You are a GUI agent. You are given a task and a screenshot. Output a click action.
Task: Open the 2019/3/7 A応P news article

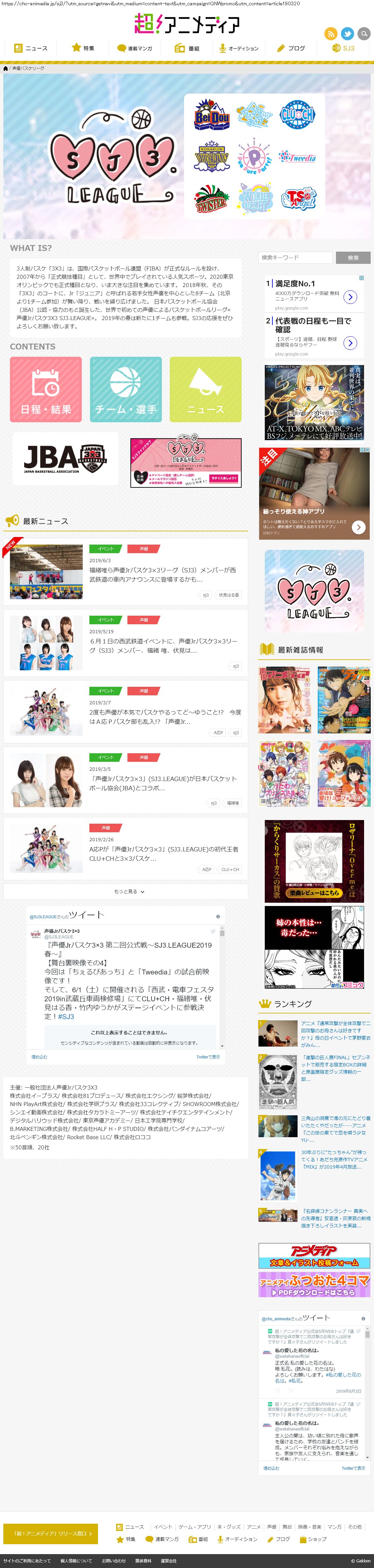coord(165,716)
